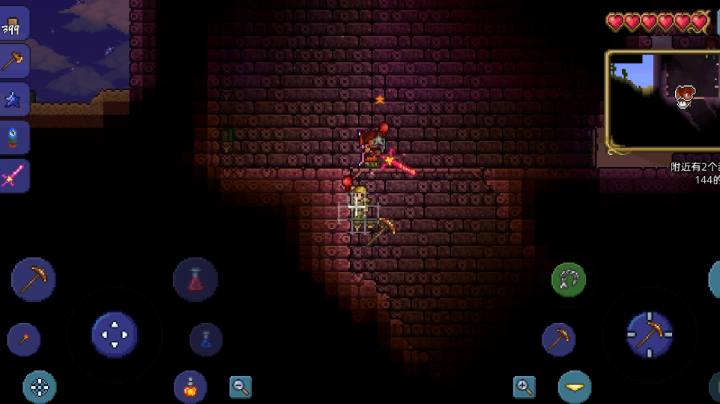The width and height of the screenshot is (720, 404).
Task: Tap the movement joystick pad
Action: click(x=114, y=334)
